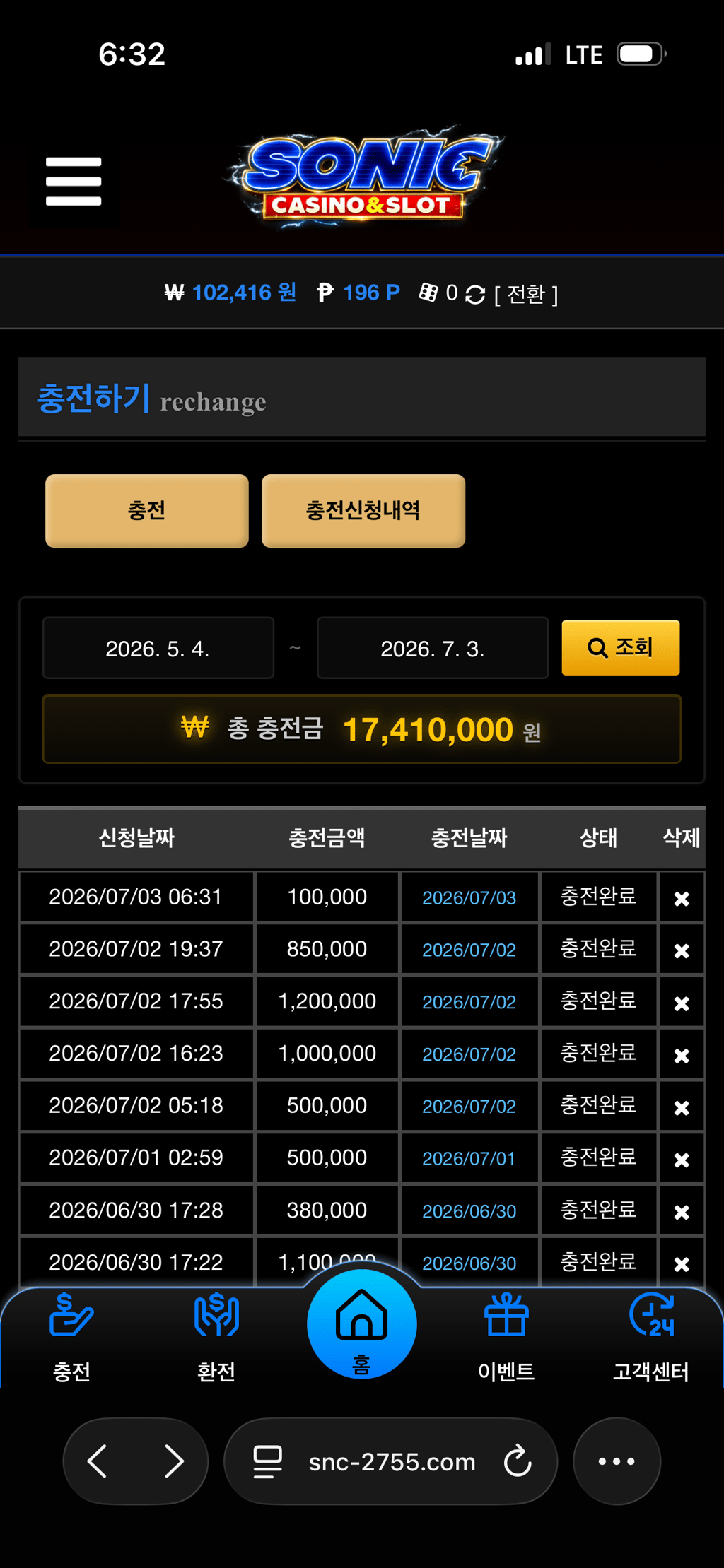Open the browser three-dots menu
This screenshot has width=724, height=1568.
(617, 1461)
